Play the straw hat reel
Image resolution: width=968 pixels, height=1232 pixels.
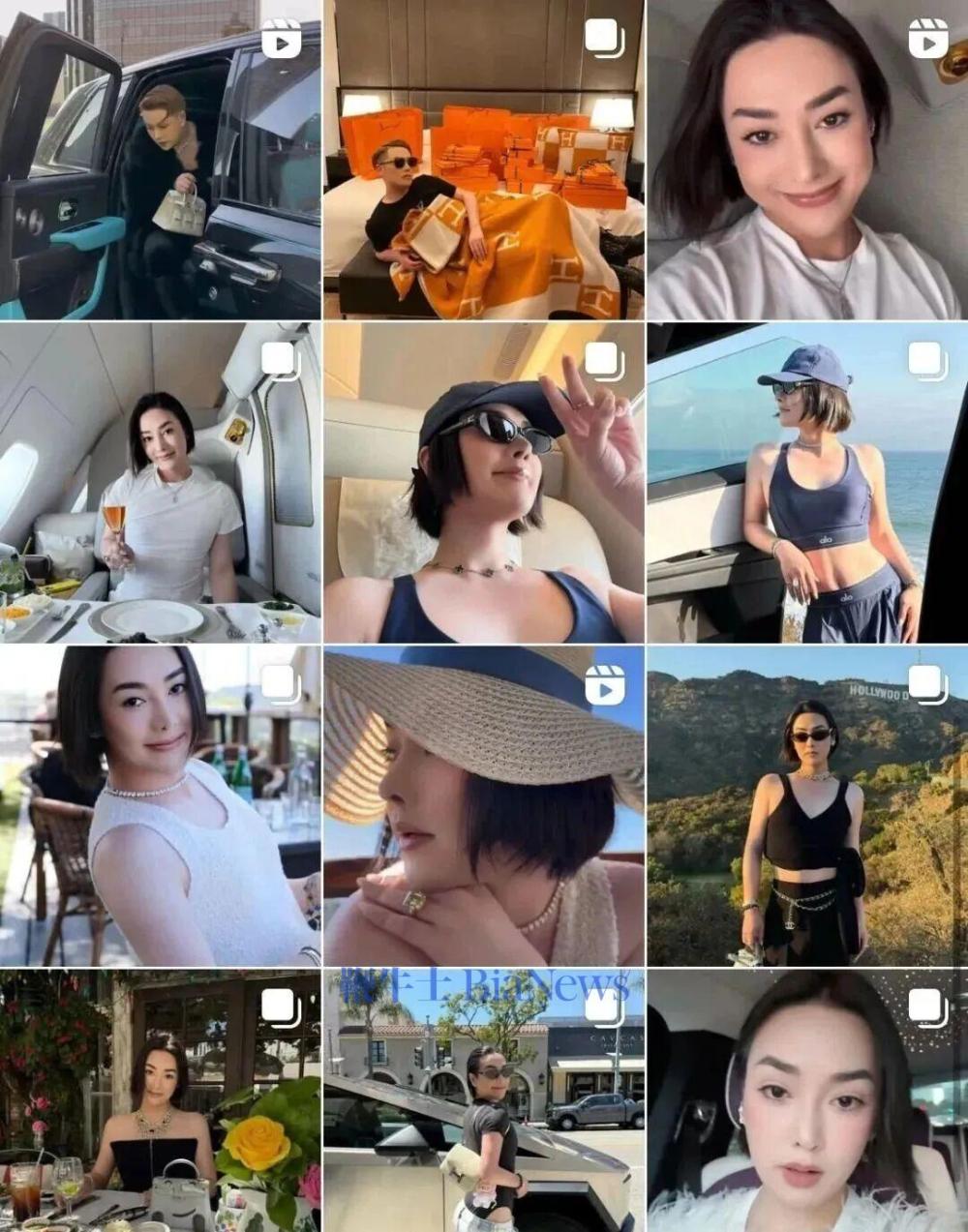[x=483, y=805]
